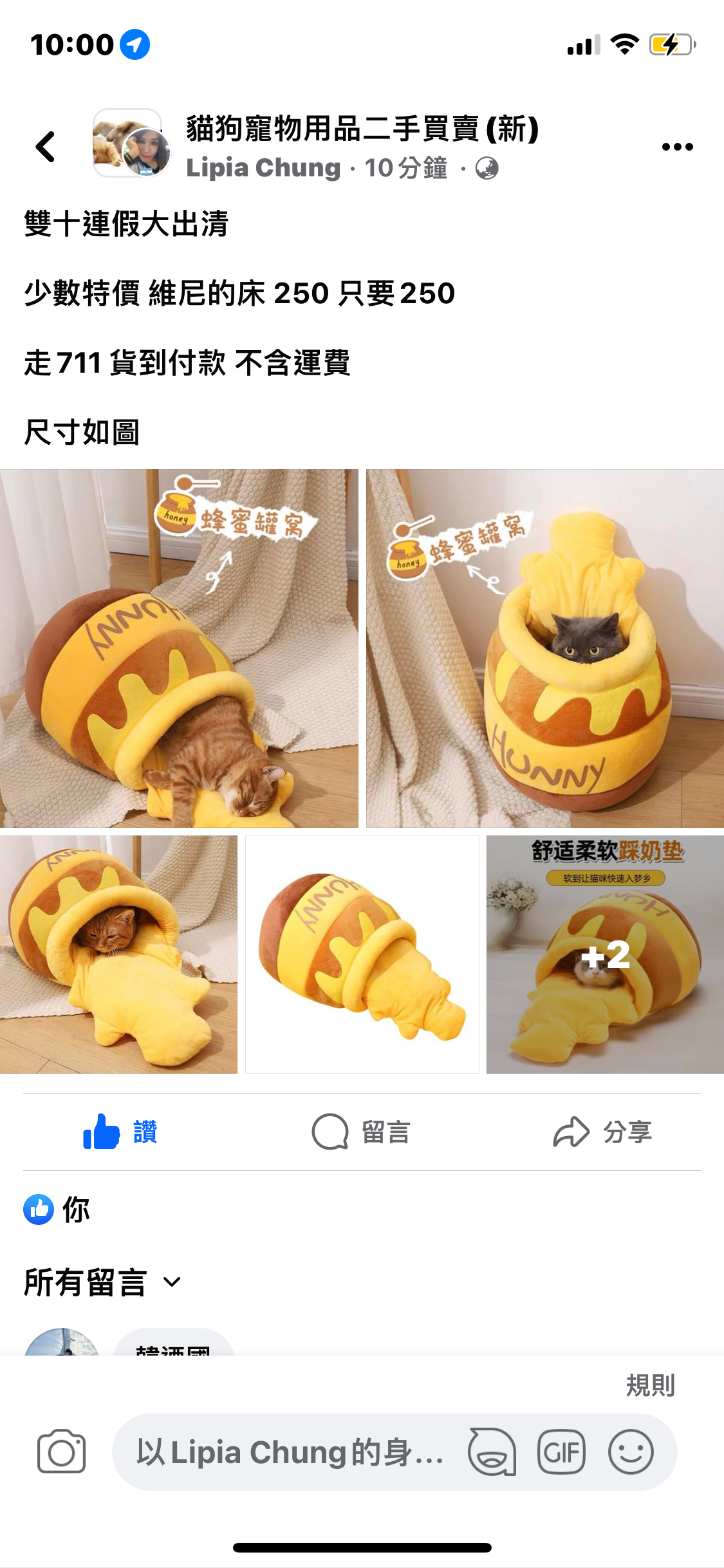Expand the 所有留言 comment filter
The image size is (724, 1568).
click(x=103, y=1282)
